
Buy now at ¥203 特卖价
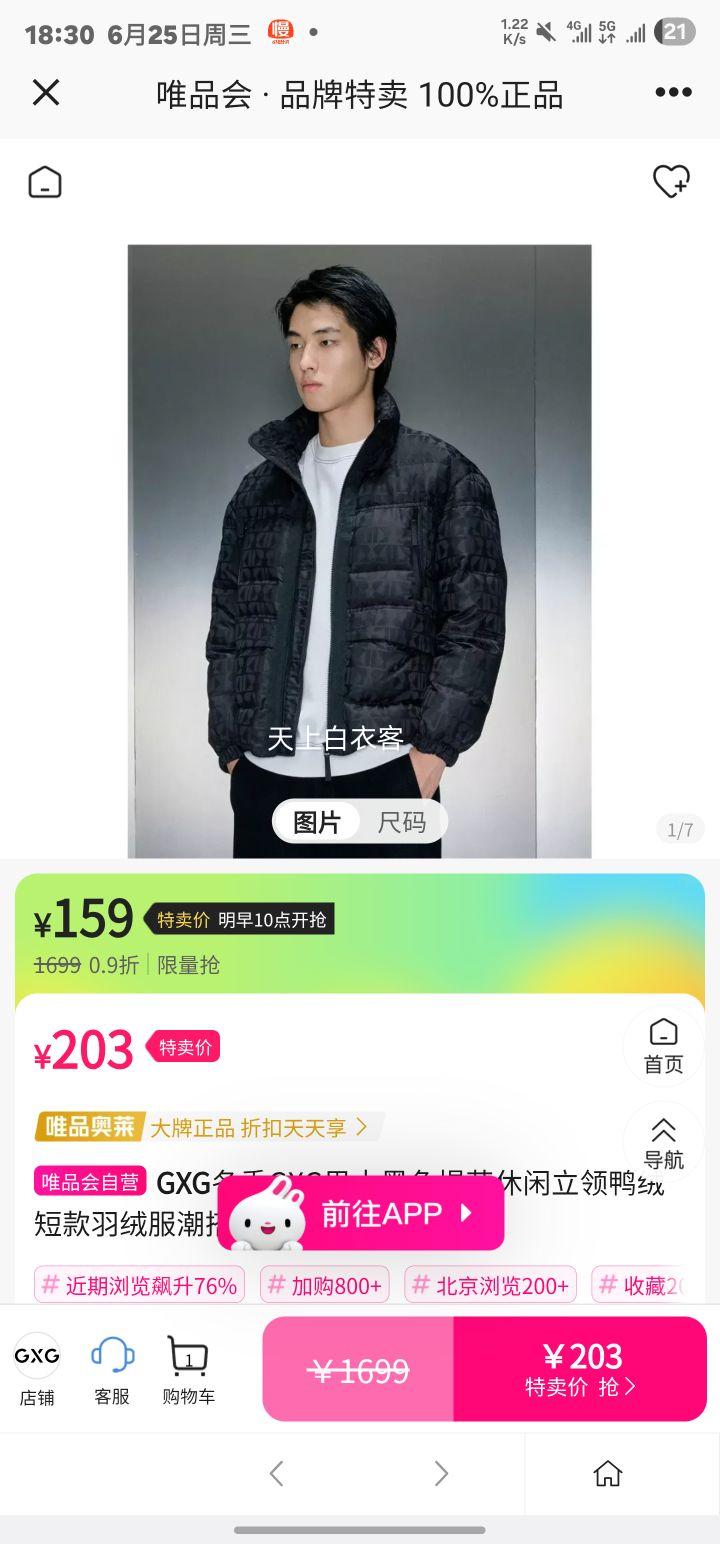point(580,1368)
